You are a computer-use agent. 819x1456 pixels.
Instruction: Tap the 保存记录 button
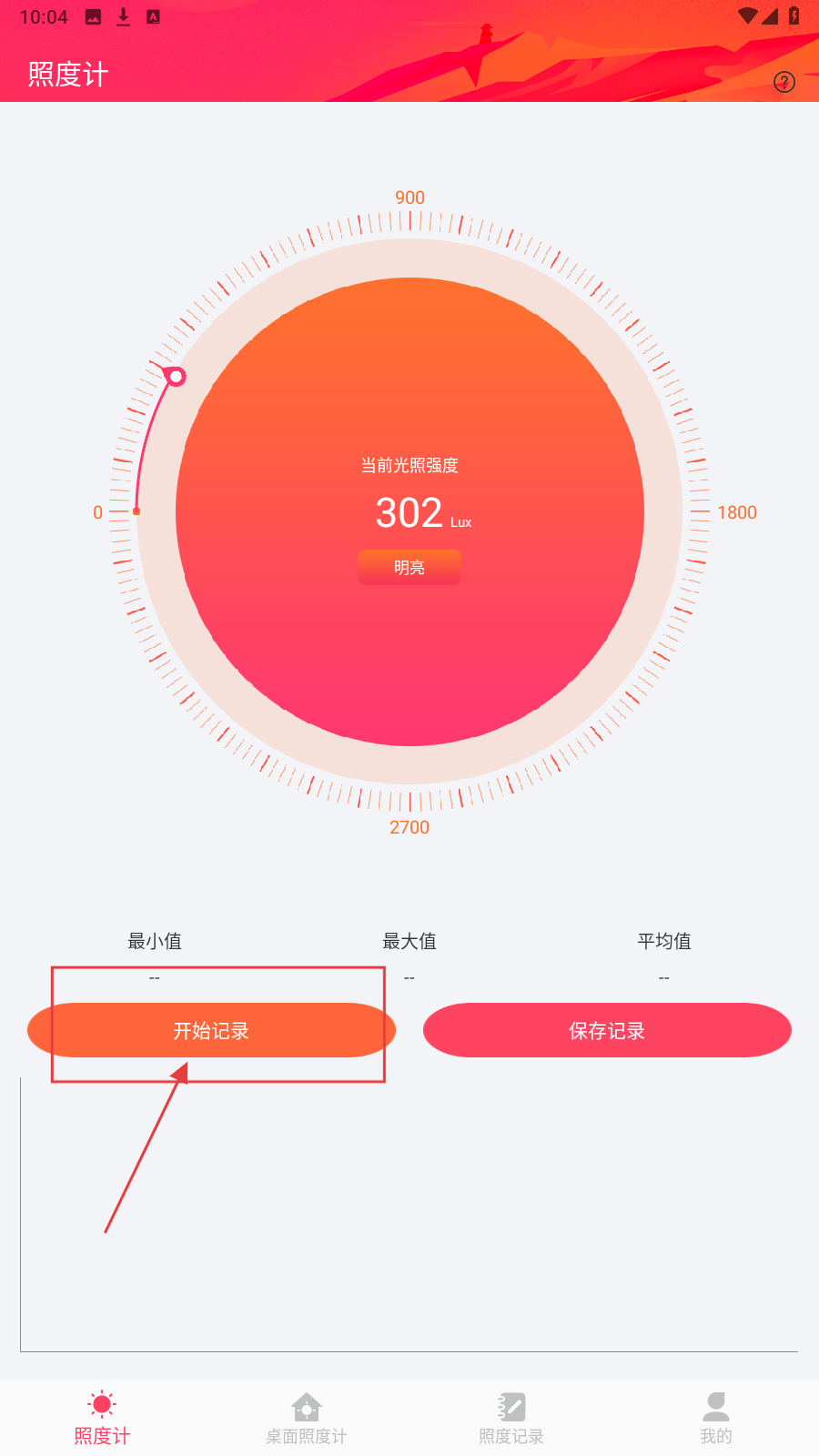click(x=607, y=1030)
